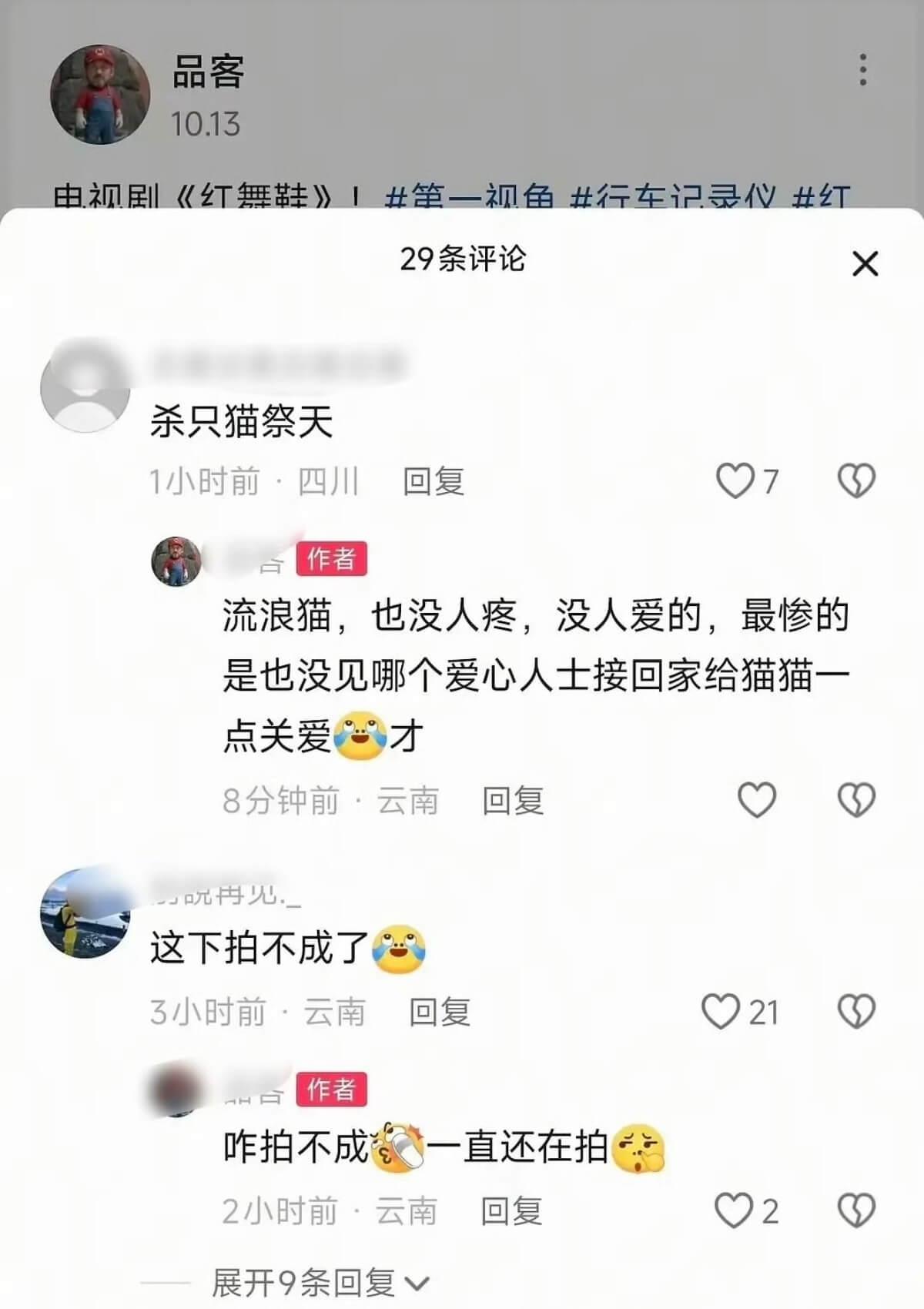Dislike the author's reply 咋拍不成
Viewport: 924px width, 1309px height.
(x=856, y=1210)
